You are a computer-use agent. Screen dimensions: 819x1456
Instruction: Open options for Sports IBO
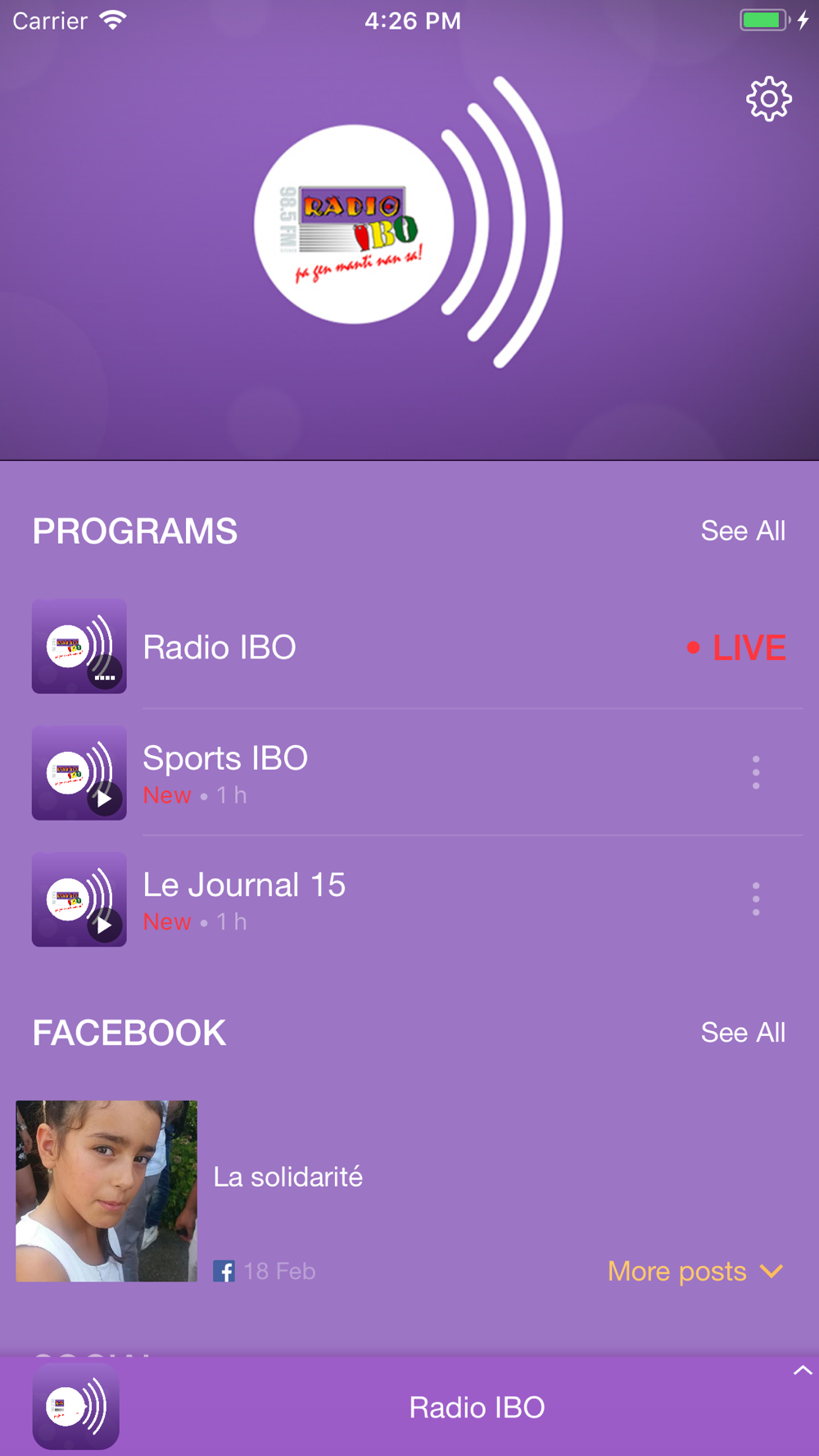(x=755, y=773)
